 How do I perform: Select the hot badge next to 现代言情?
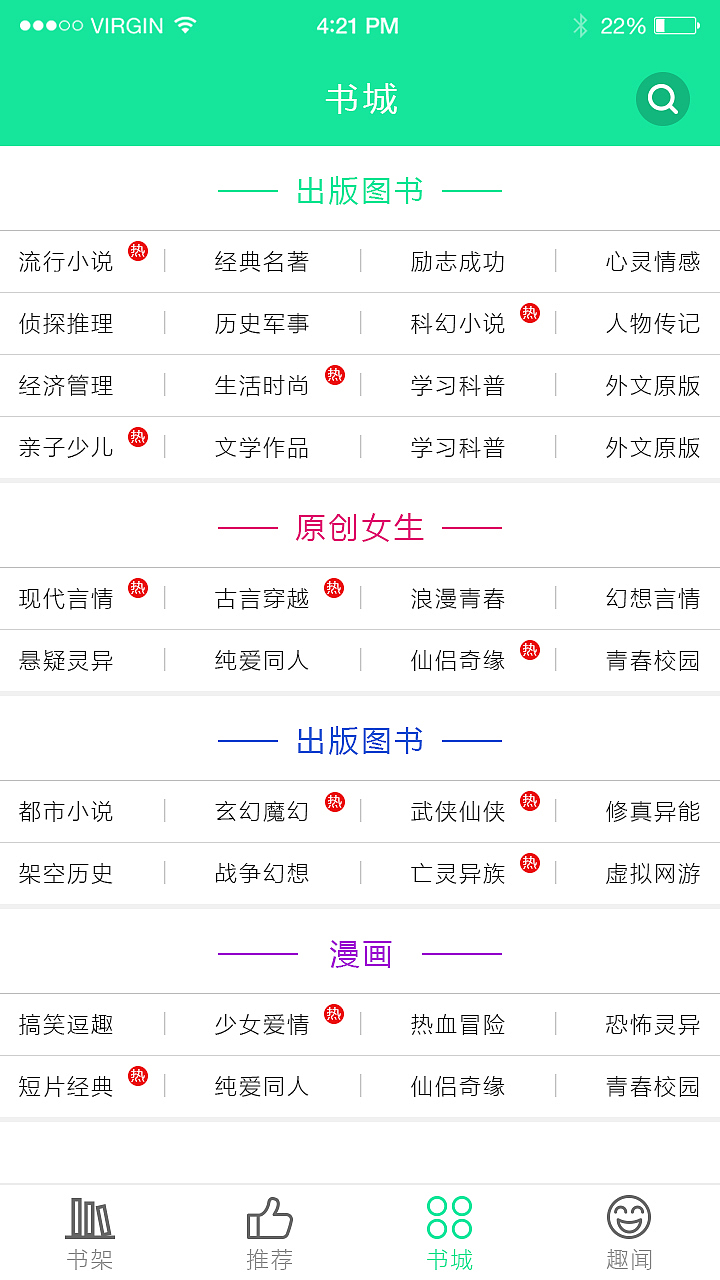[138, 589]
